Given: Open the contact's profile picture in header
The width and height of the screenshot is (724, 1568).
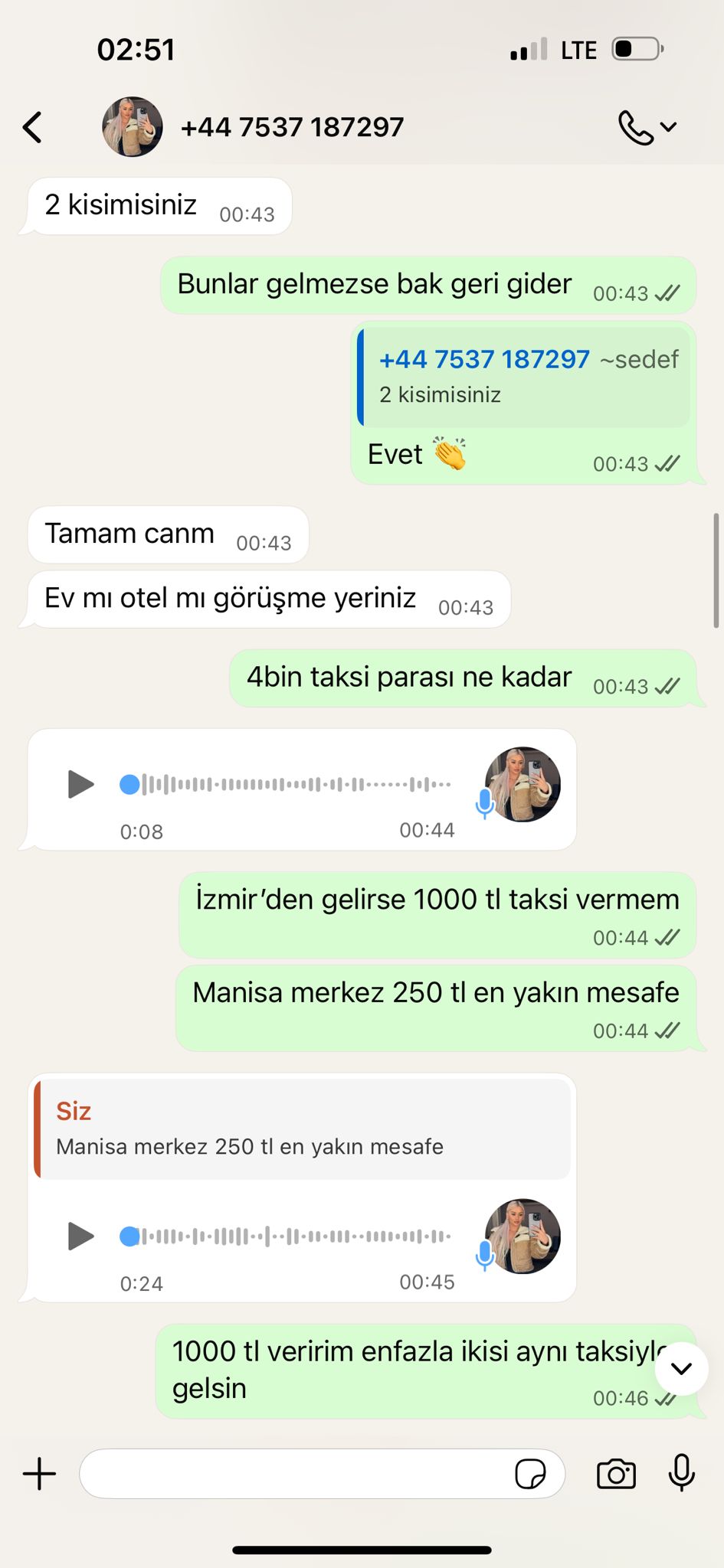Looking at the screenshot, I should click(x=133, y=127).
